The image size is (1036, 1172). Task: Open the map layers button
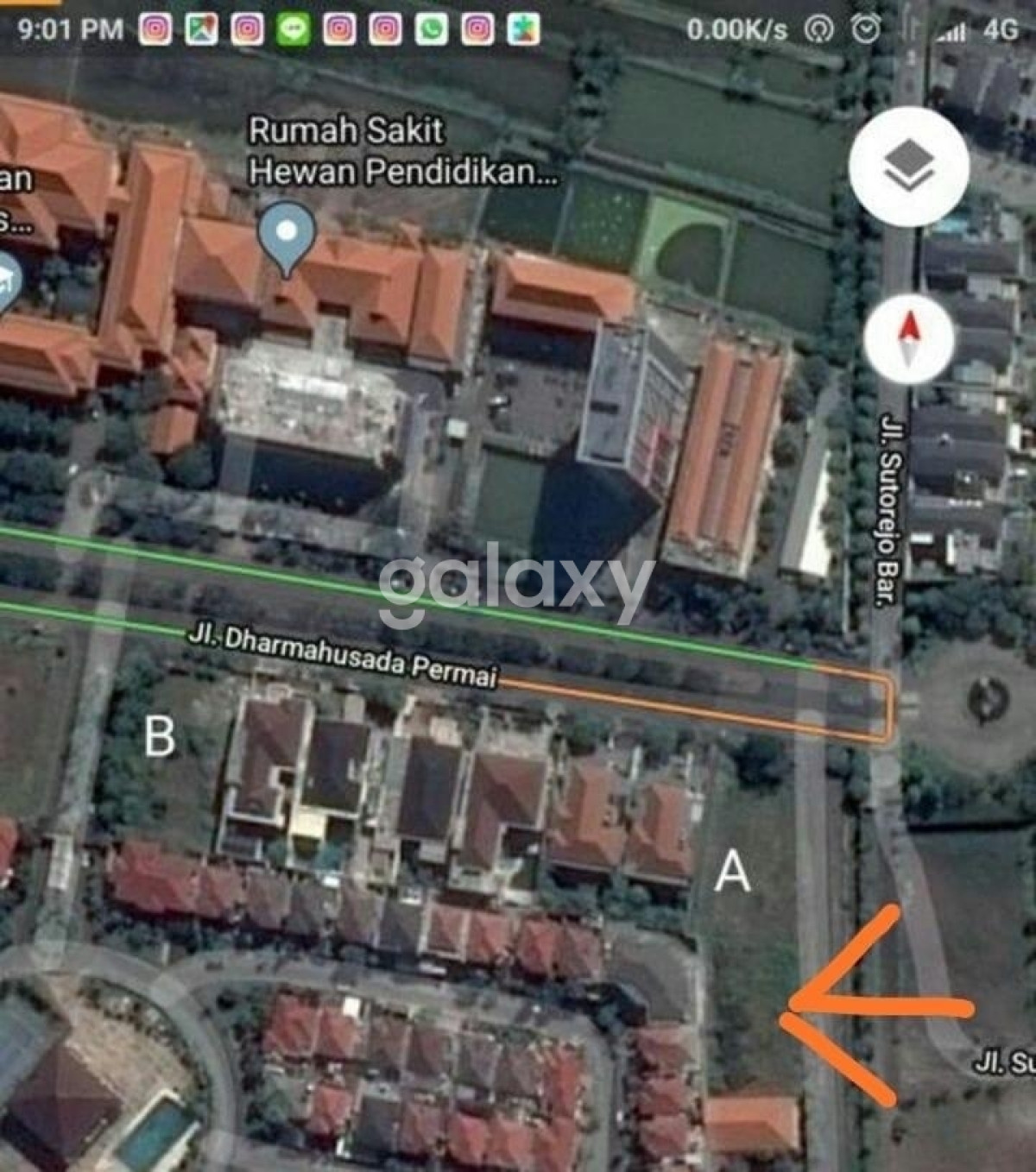[x=908, y=166]
